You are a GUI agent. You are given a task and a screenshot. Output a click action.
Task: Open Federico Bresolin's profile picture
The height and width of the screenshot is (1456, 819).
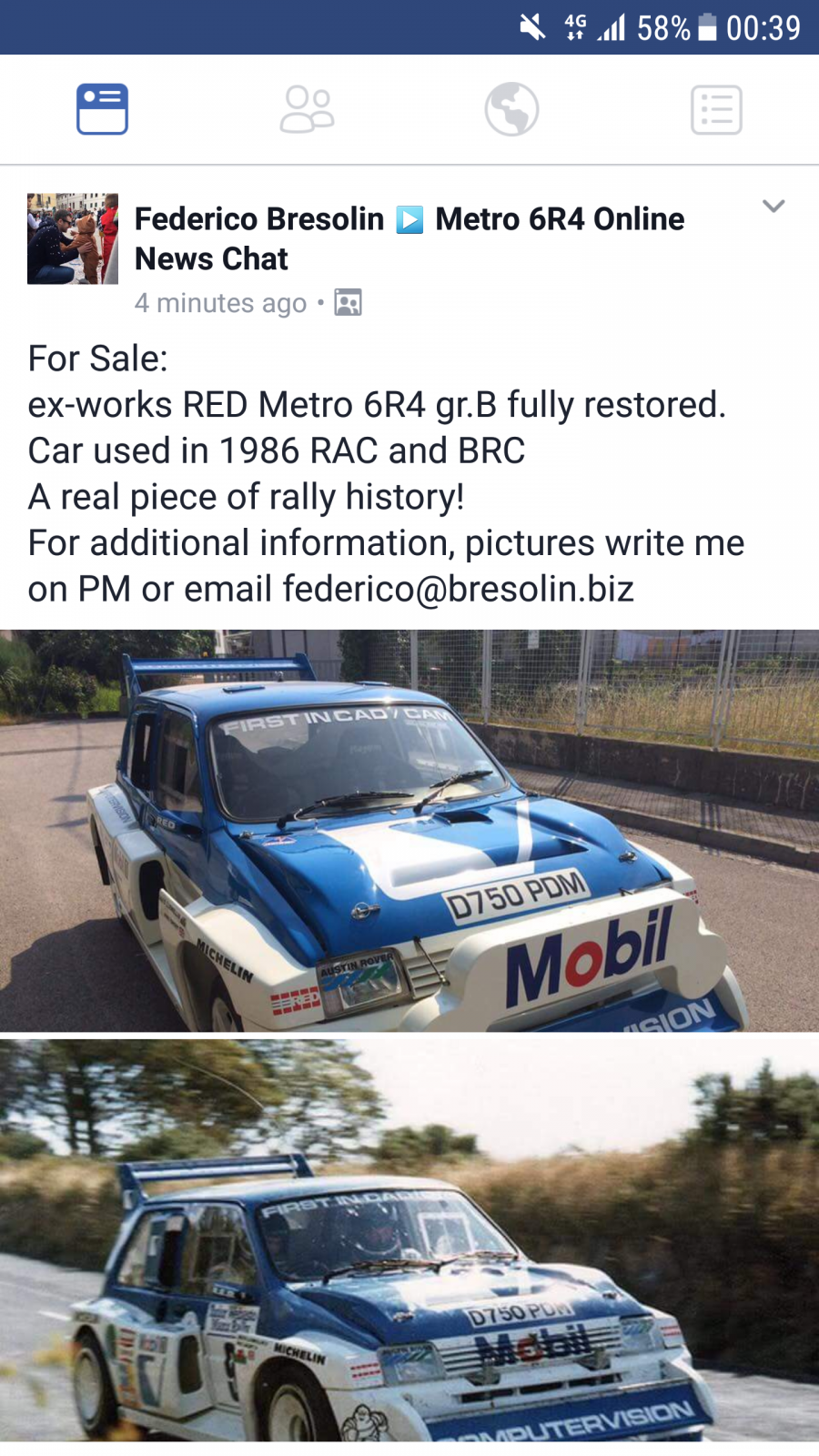point(73,238)
